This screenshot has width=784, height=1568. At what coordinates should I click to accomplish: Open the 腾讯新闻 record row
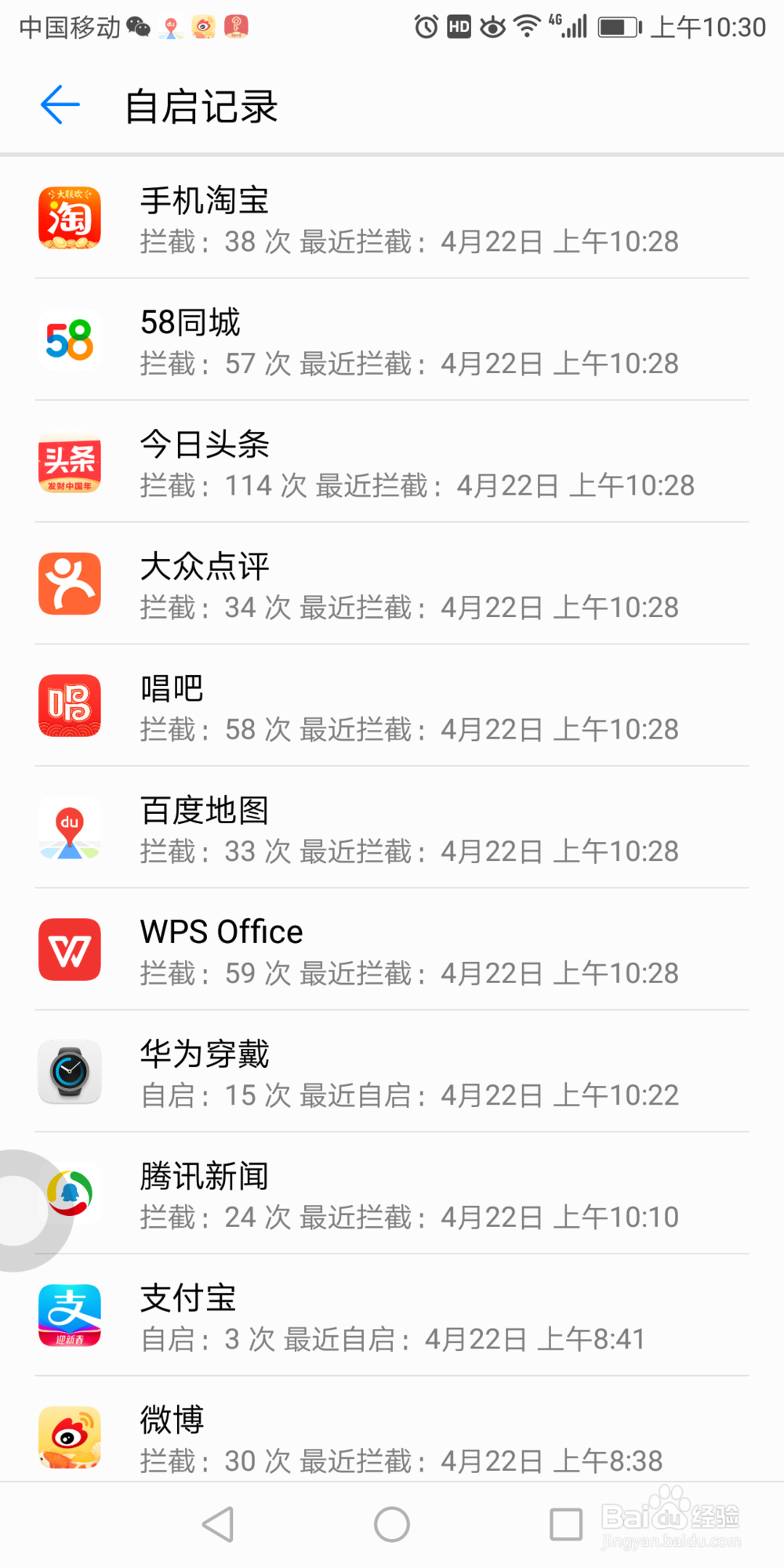392,1193
